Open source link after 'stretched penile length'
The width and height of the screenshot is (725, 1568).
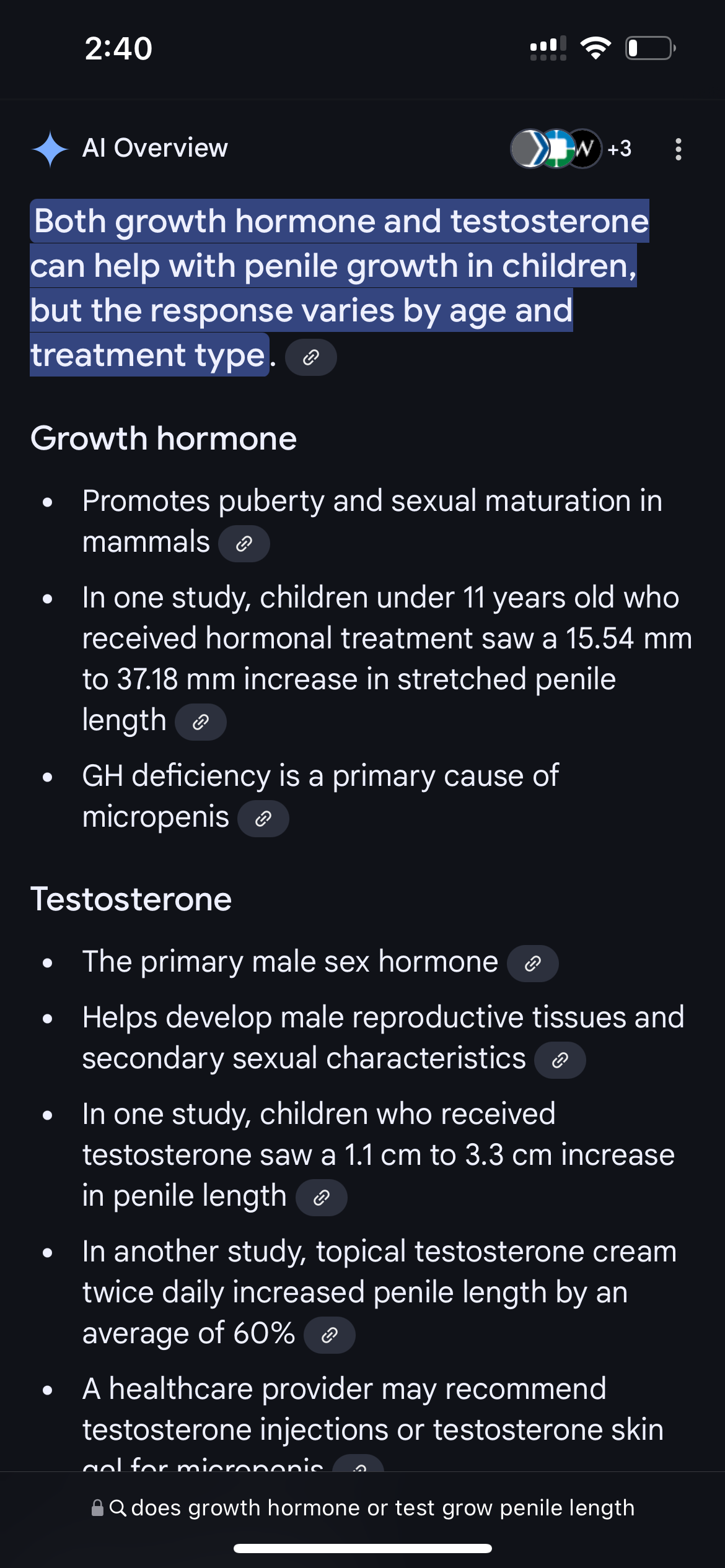[x=201, y=722]
